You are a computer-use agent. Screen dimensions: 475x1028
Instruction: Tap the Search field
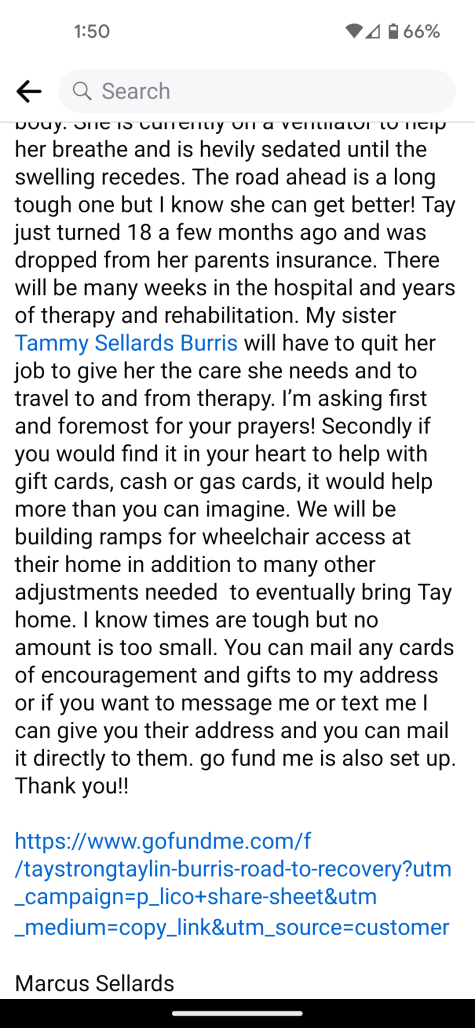tap(256, 91)
